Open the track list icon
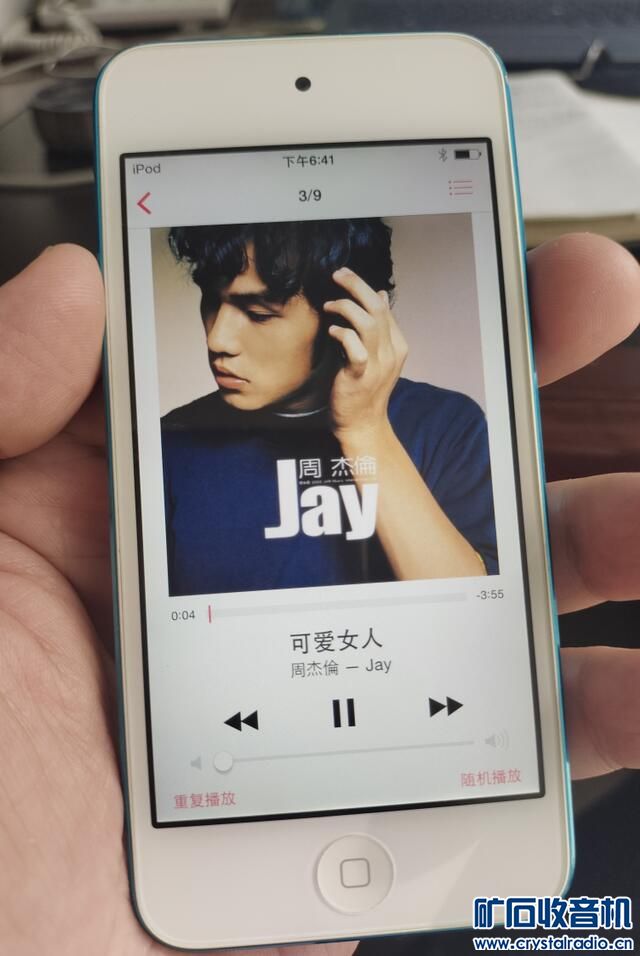This screenshot has height=956, width=640. click(460, 188)
